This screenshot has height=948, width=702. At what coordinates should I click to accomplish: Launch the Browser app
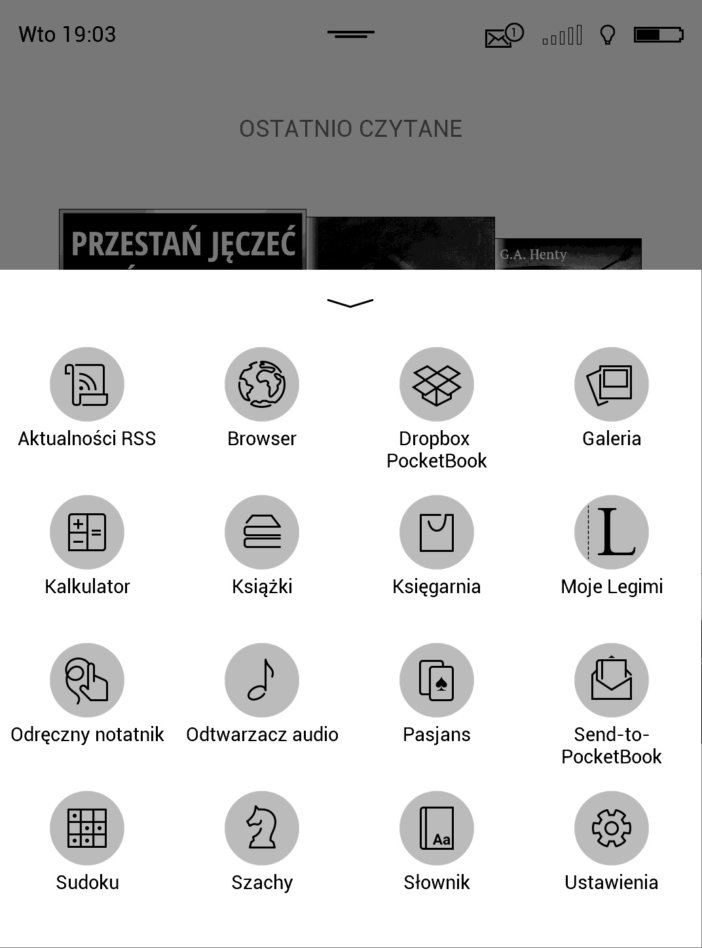262,385
